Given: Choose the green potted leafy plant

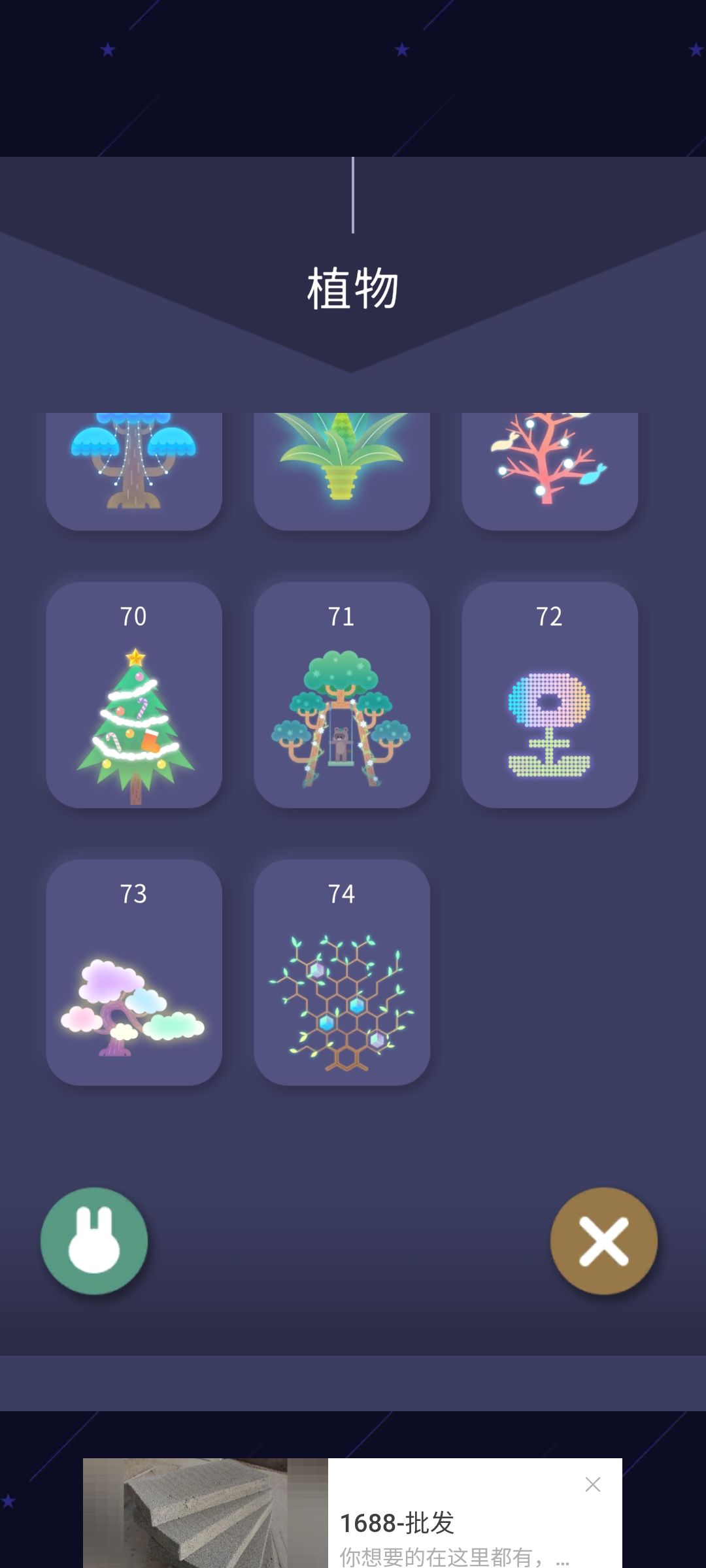Looking at the screenshot, I should coord(342,471).
